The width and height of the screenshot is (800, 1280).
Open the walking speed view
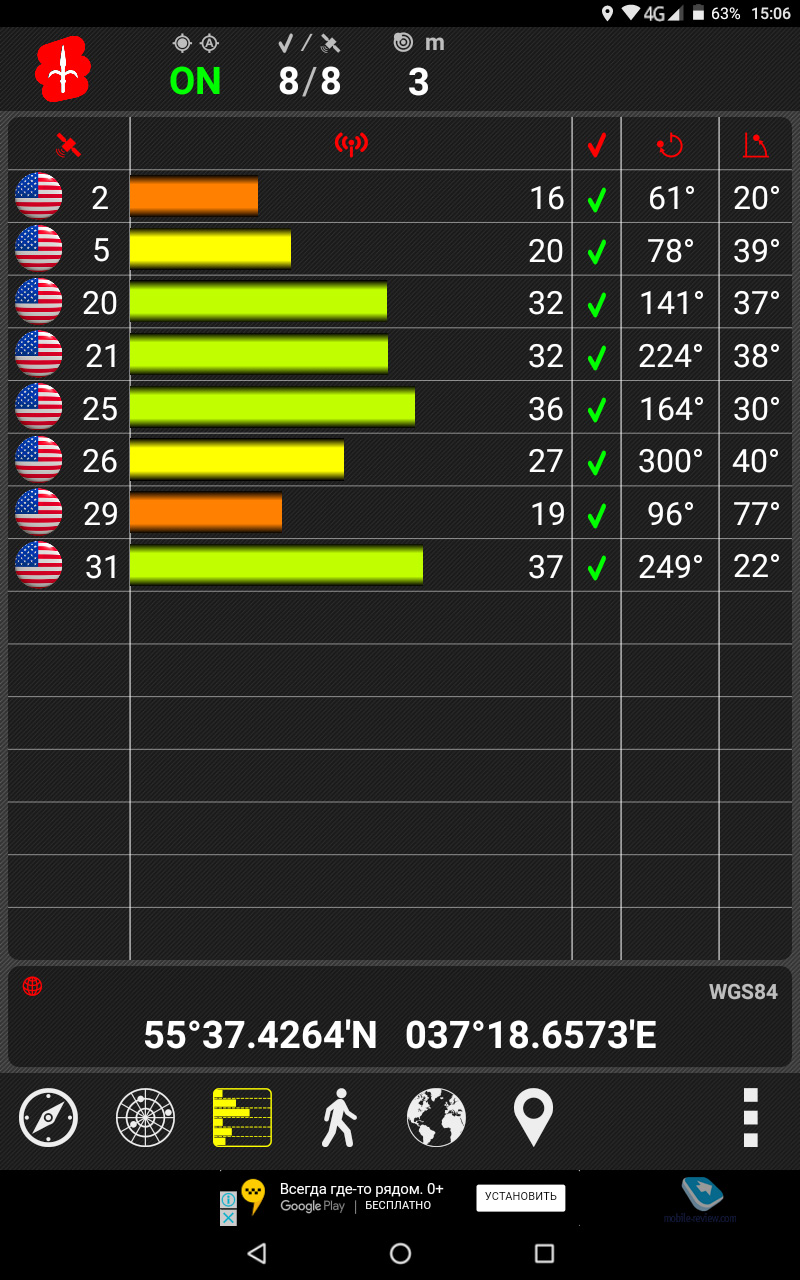pos(339,1117)
